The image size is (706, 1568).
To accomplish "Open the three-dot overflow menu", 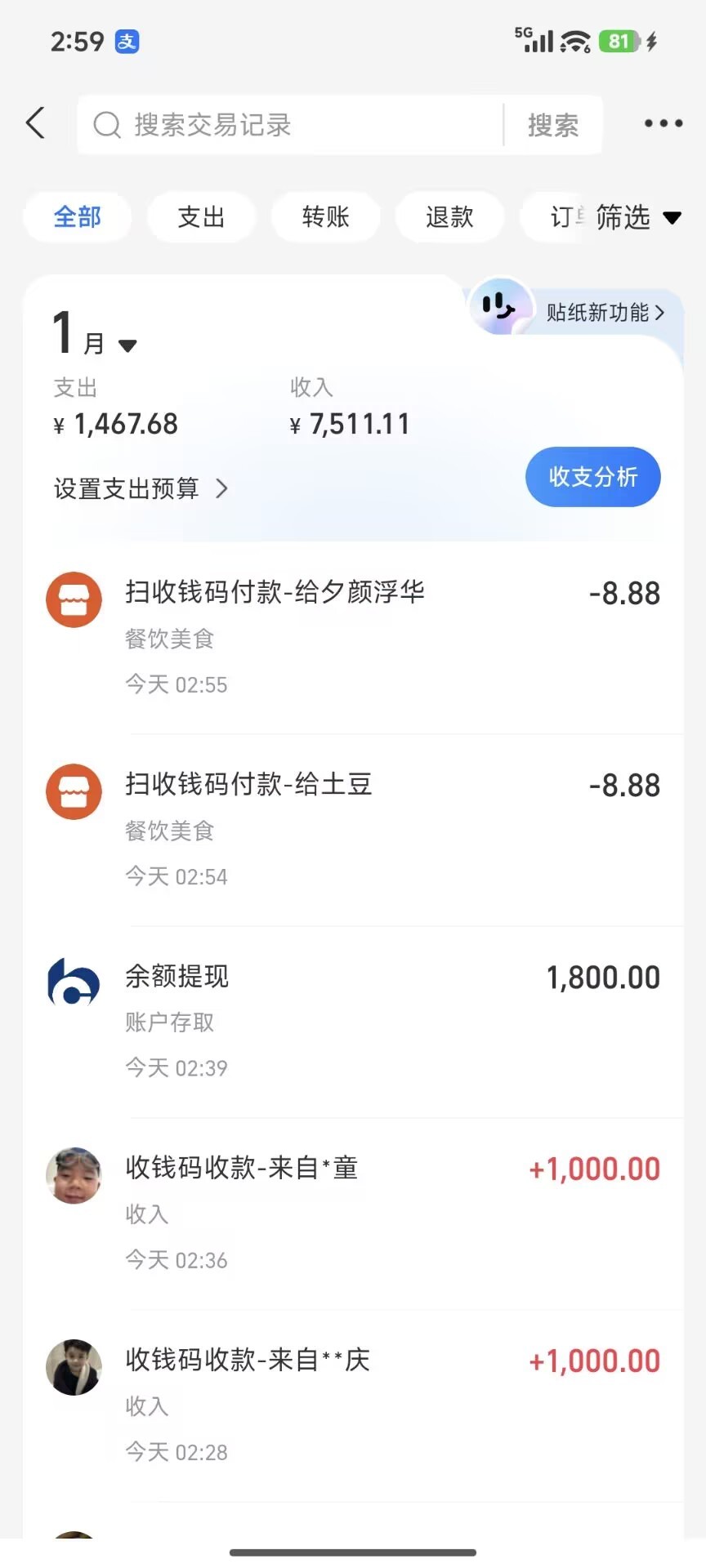I will pos(663,123).
